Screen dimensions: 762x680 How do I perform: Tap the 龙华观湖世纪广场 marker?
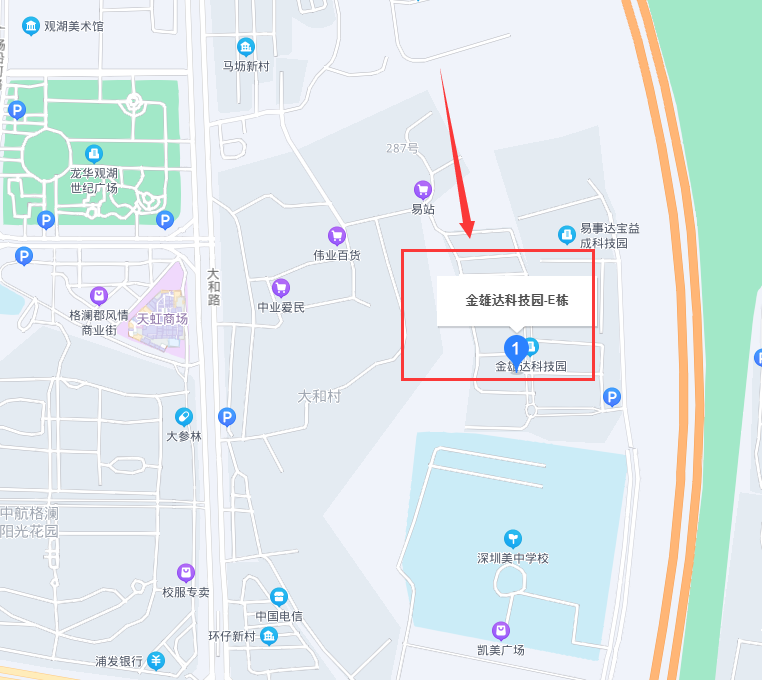[x=94, y=154]
